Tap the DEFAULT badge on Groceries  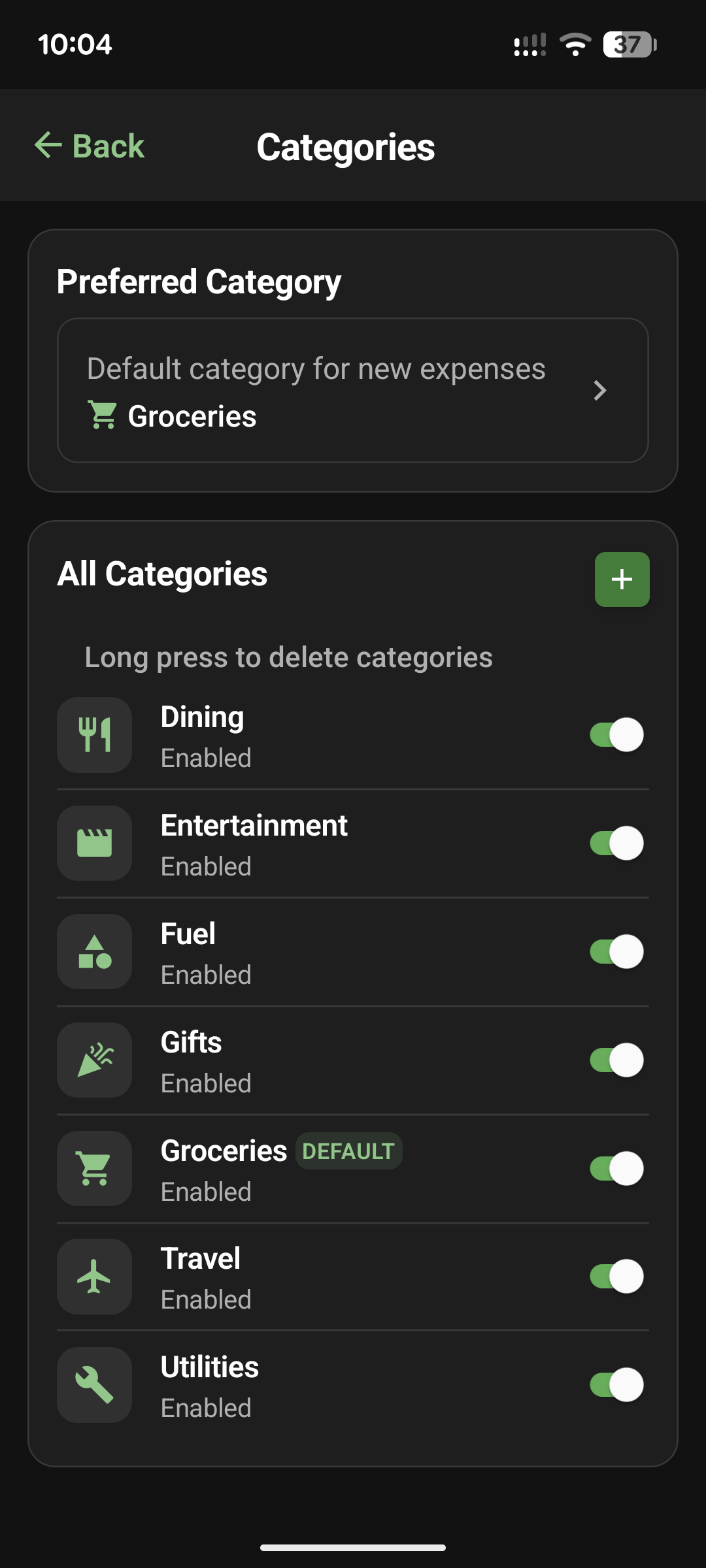pos(349,1151)
